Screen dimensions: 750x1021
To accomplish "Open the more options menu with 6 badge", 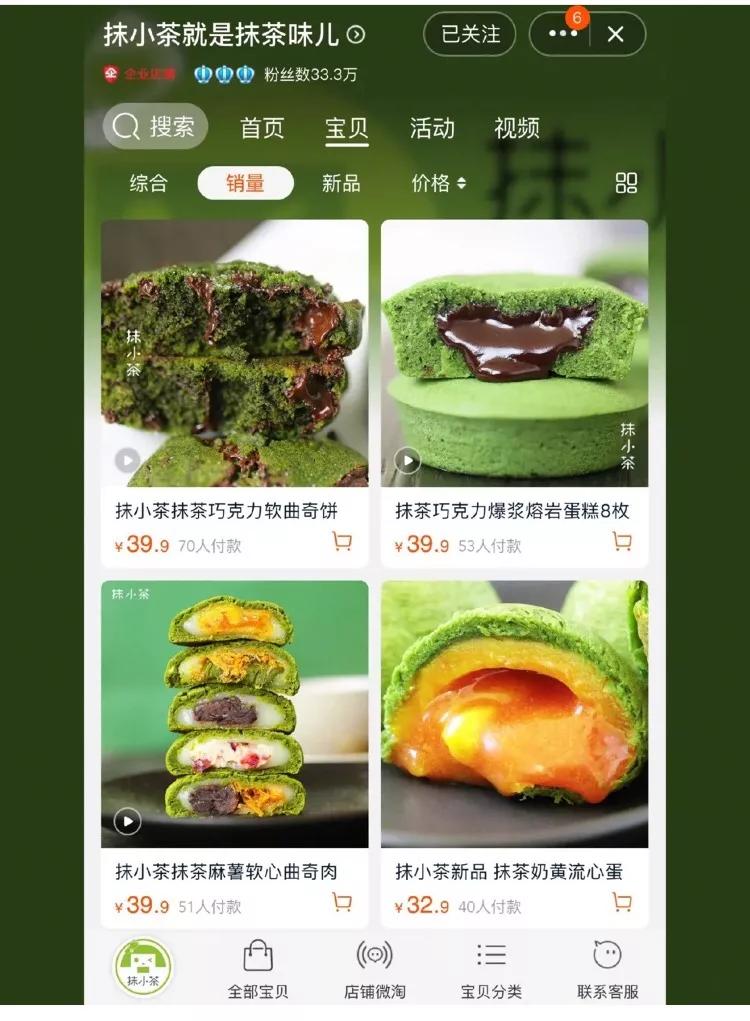I will pyautogui.click(x=562, y=35).
